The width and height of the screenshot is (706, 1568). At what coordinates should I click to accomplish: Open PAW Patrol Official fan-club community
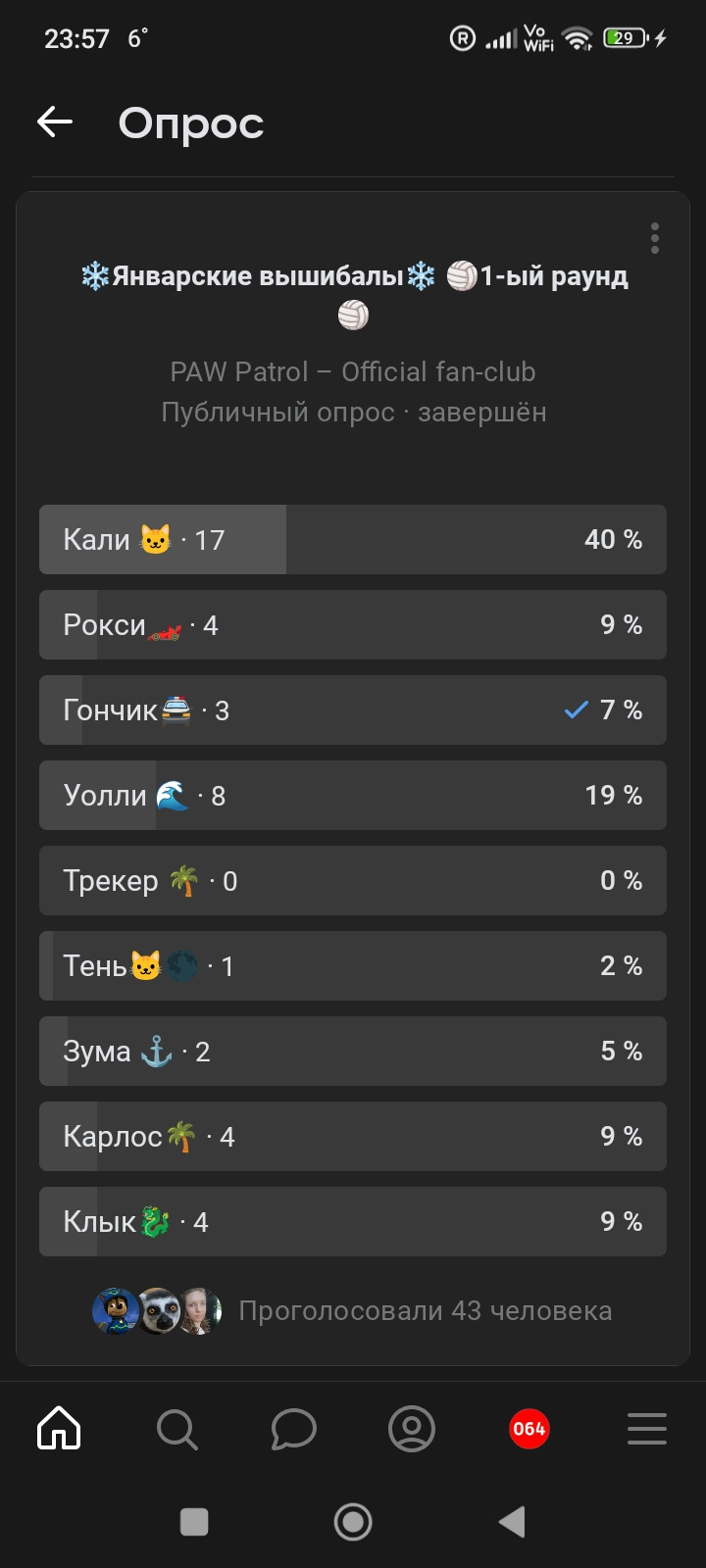[353, 372]
